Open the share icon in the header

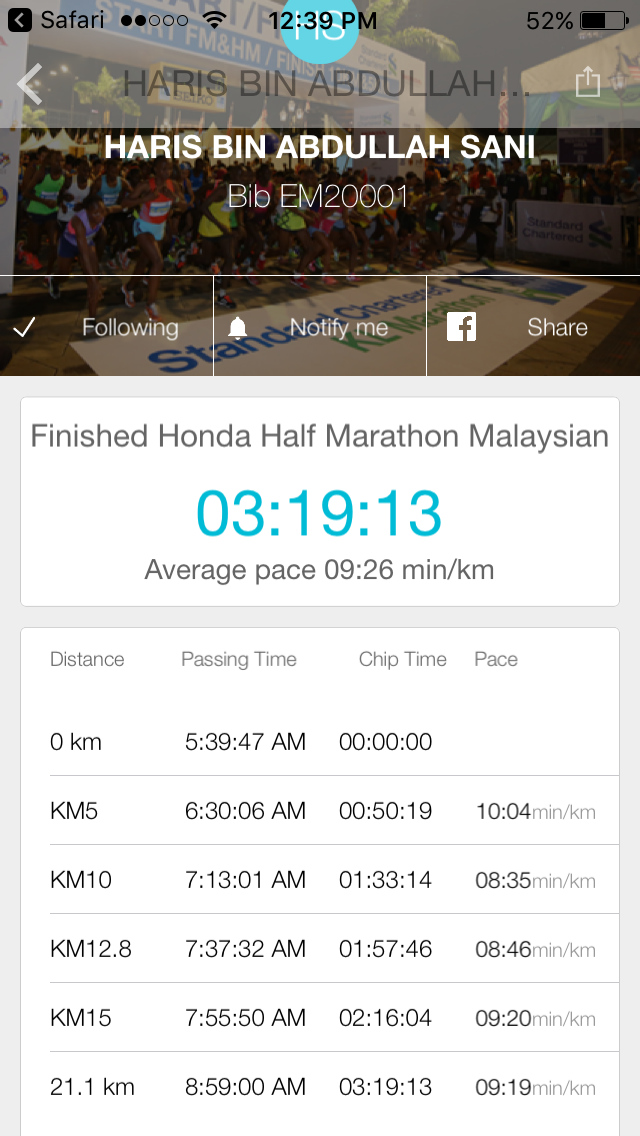(x=588, y=82)
